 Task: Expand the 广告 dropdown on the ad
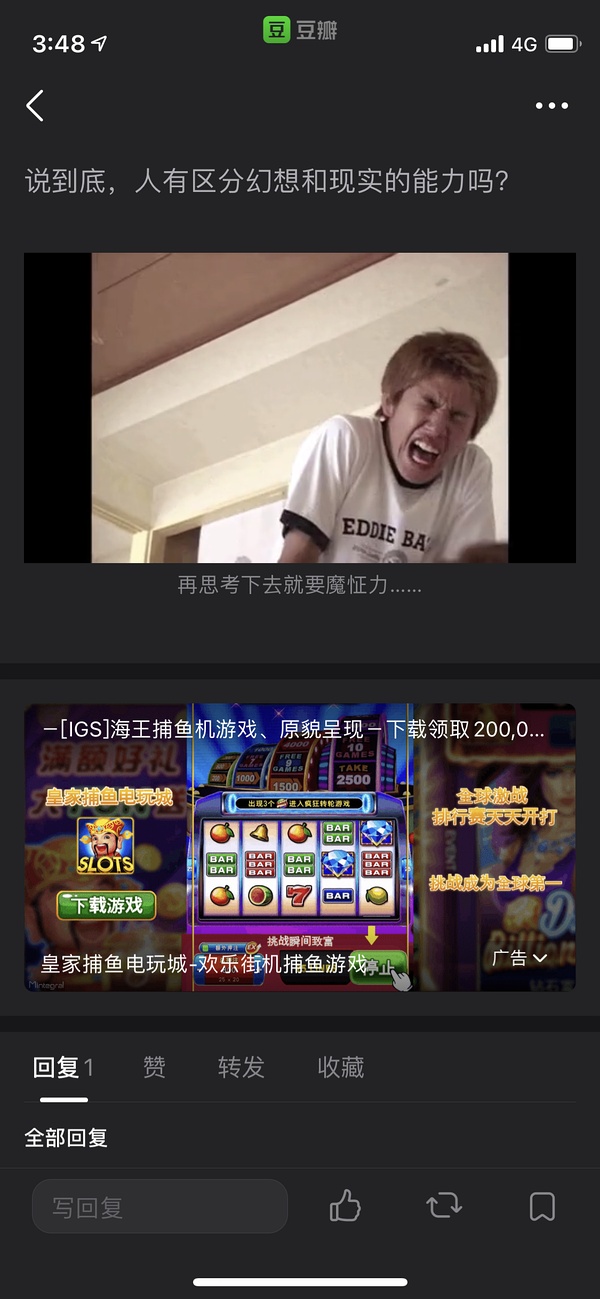pyautogui.click(x=520, y=957)
